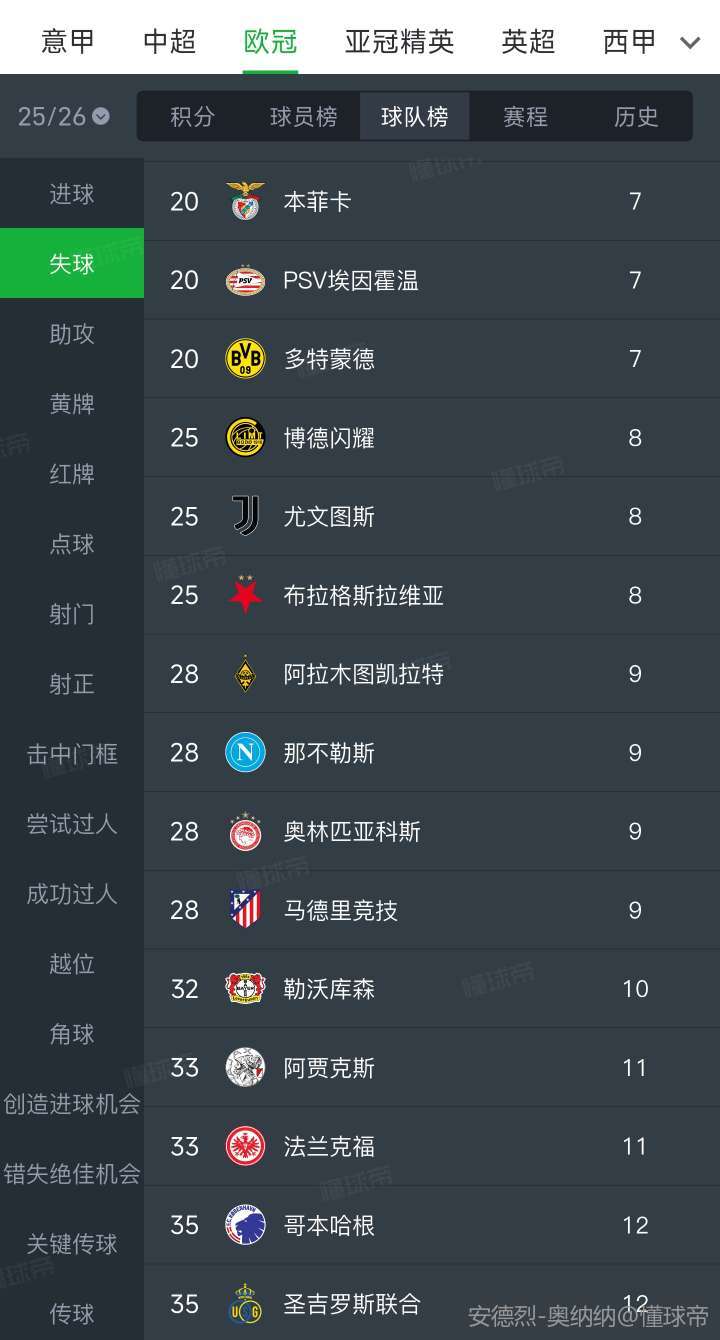The image size is (720, 1340).
Task: Open the 中超 league tab
Action: tap(169, 41)
